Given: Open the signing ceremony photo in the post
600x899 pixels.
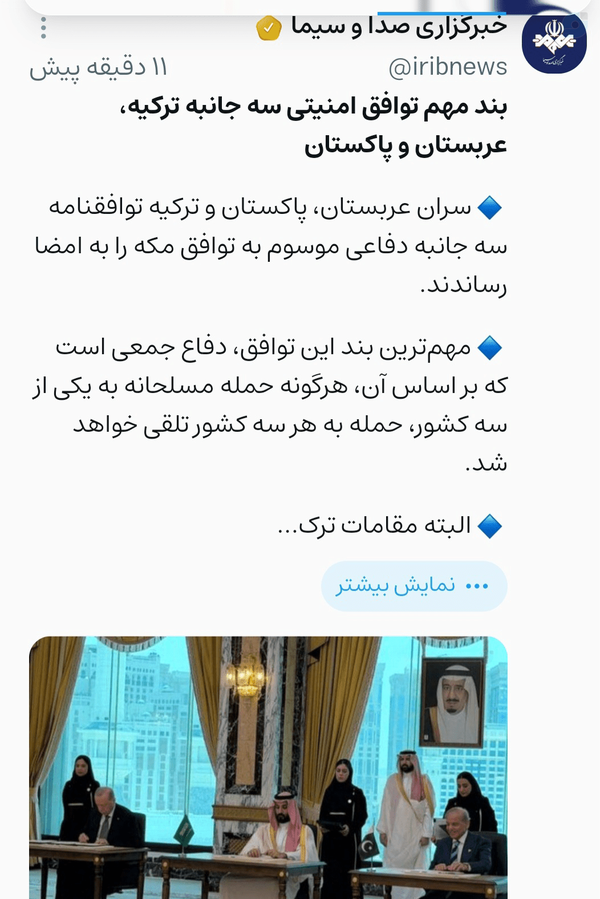Looking at the screenshot, I should tap(268, 767).
